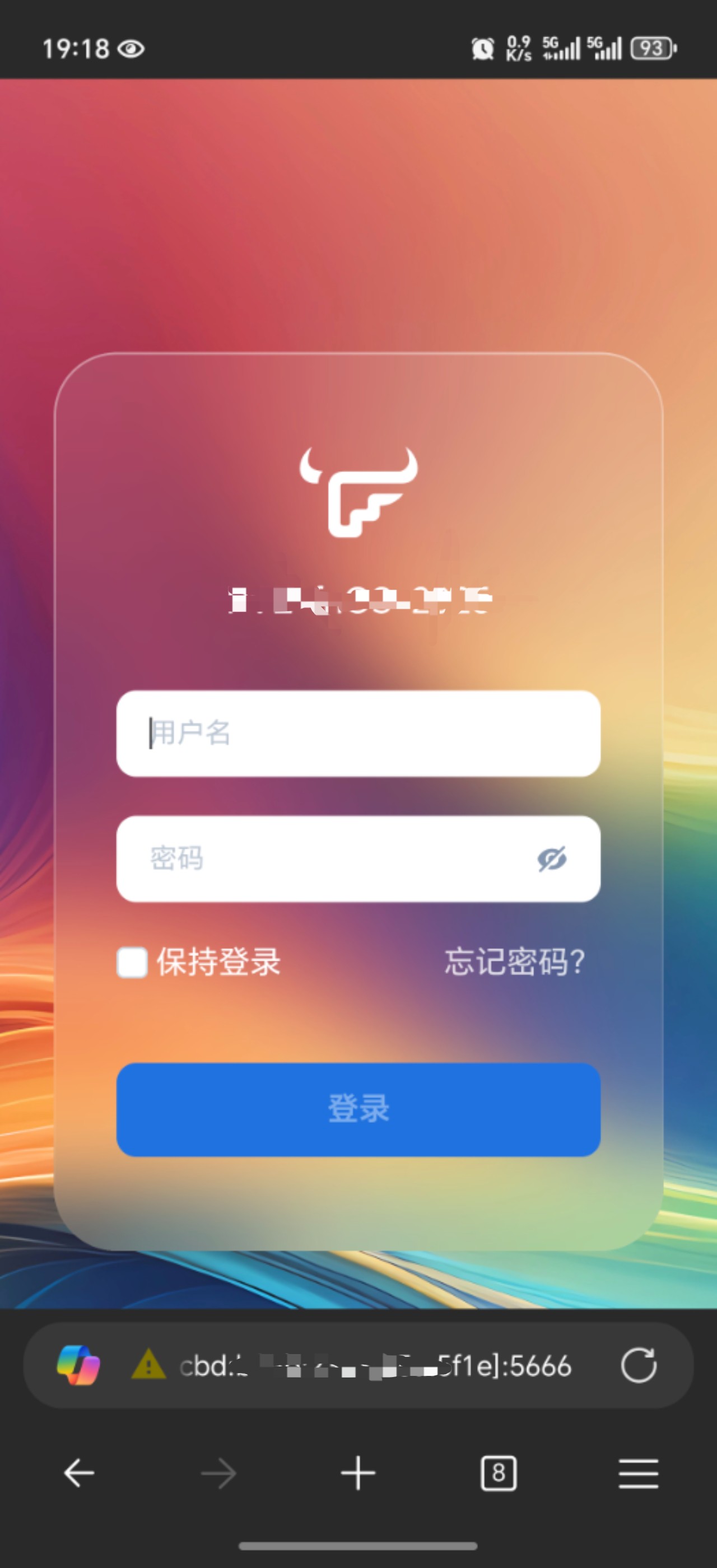The width and height of the screenshot is (717, 1568).
Task: Check the 保持登录 checkbox
Action: (x=132, y=962)
